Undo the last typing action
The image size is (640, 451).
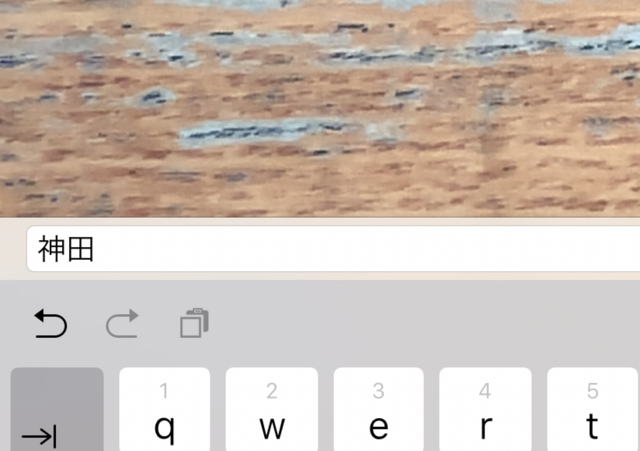(50, 324)
